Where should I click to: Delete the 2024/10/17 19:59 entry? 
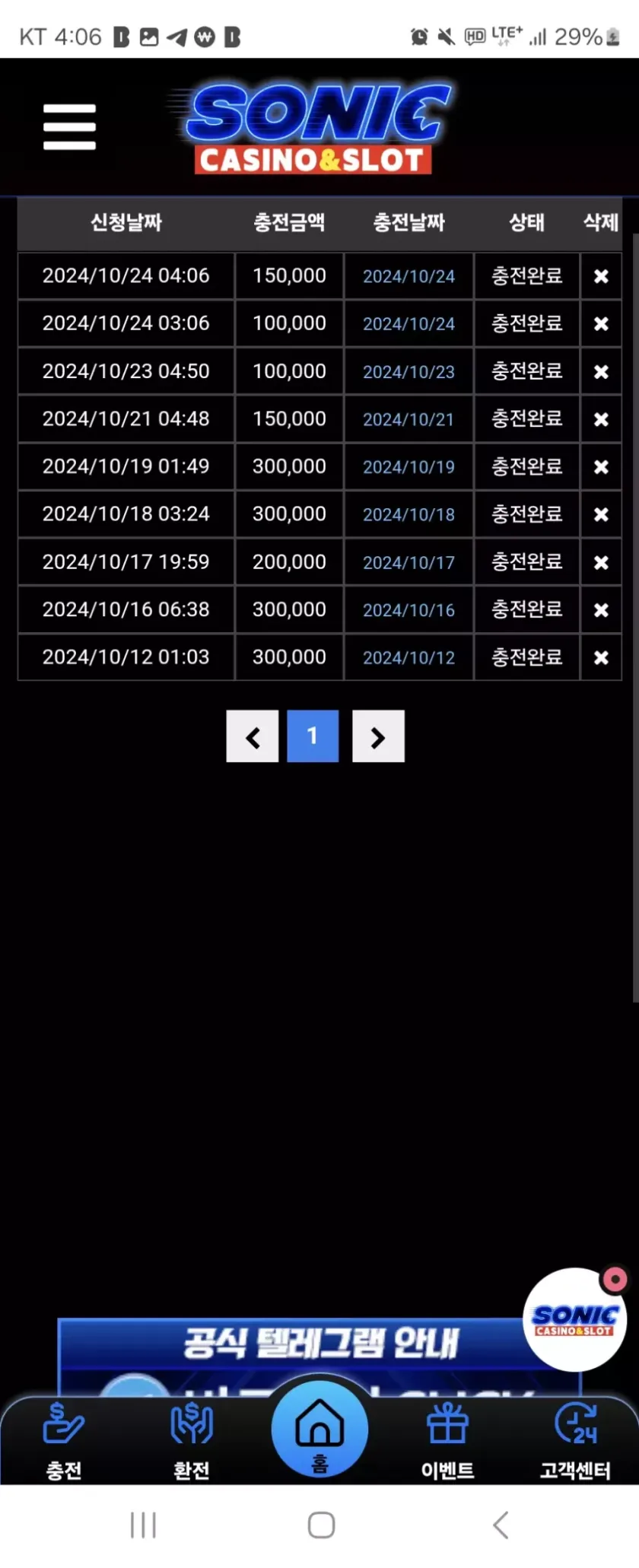(601, 562)
